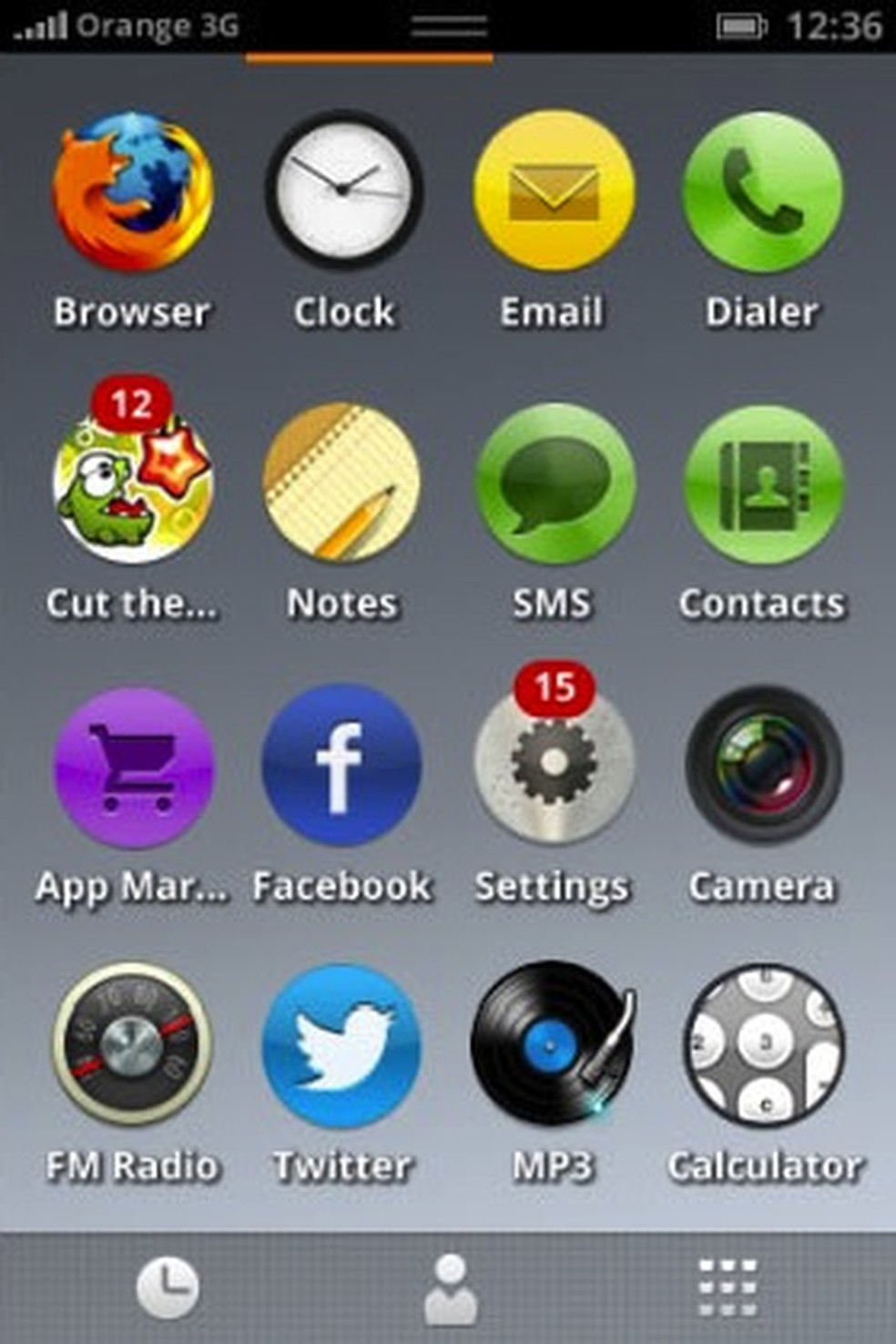Open the MP3 music player

[553, 1045]
